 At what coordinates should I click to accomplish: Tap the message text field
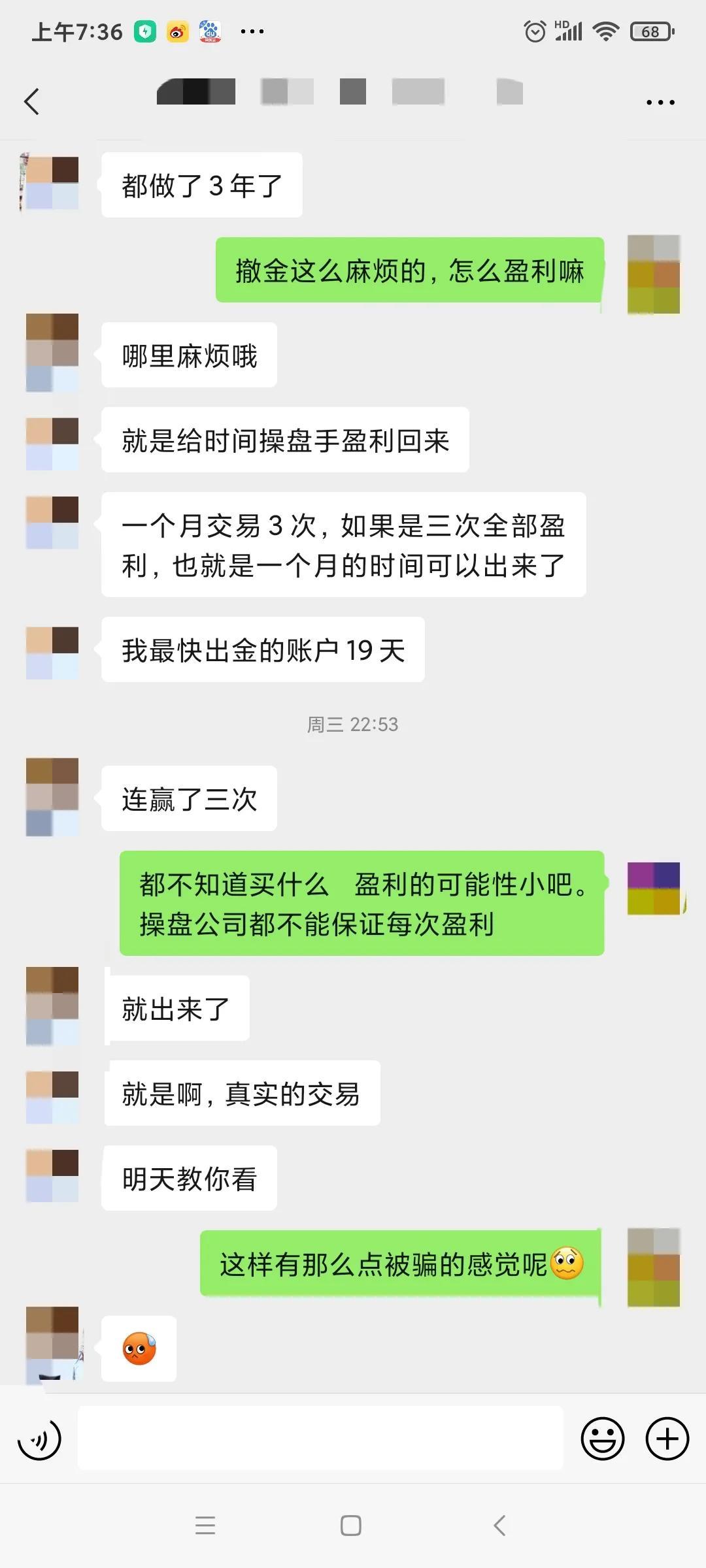click(320, 1438)
